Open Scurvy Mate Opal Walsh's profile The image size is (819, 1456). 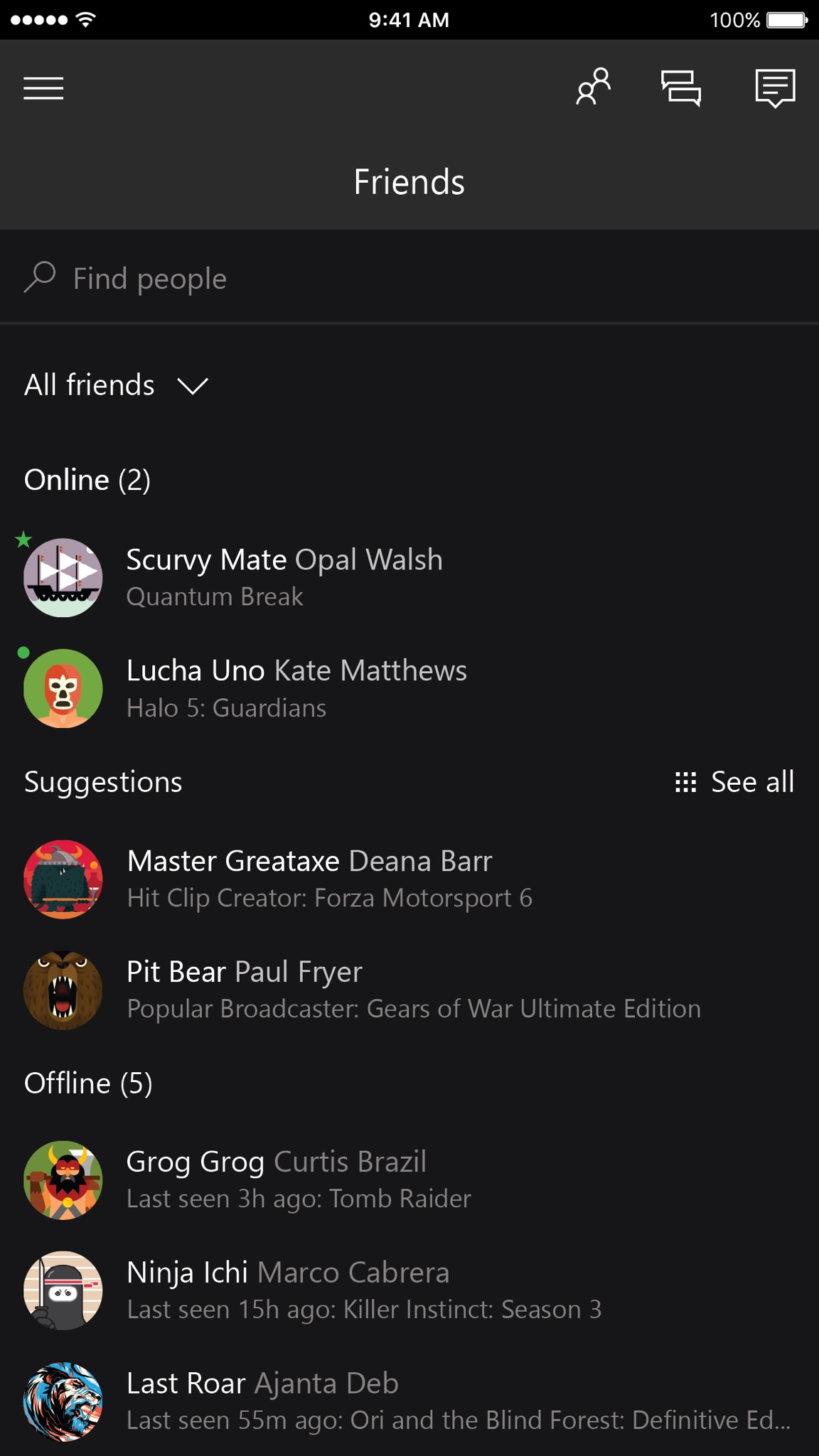coord(409,577)
